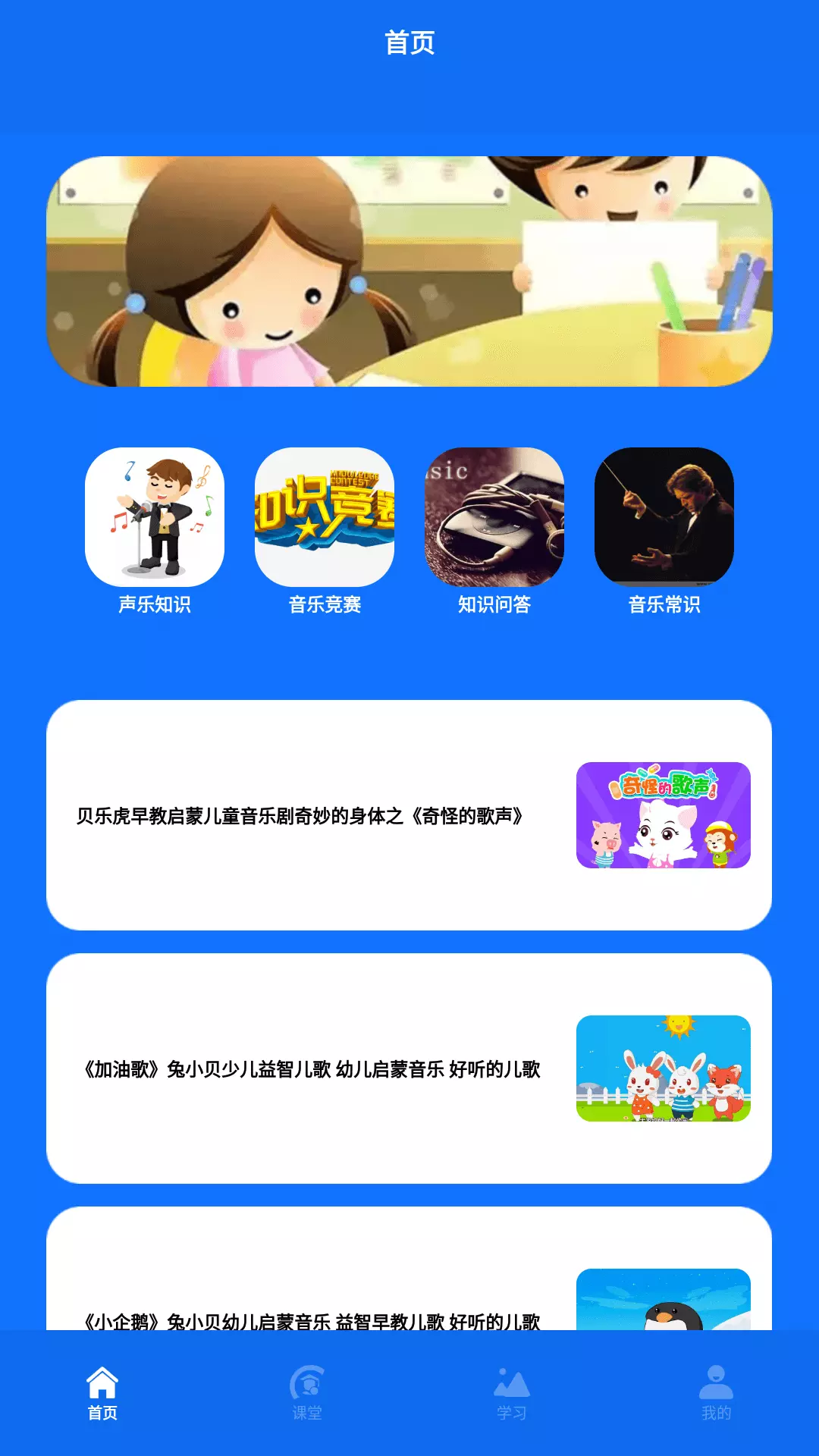
Task: Open the 《加油歌》 children's song card
Action: [x=409, y=1068]
